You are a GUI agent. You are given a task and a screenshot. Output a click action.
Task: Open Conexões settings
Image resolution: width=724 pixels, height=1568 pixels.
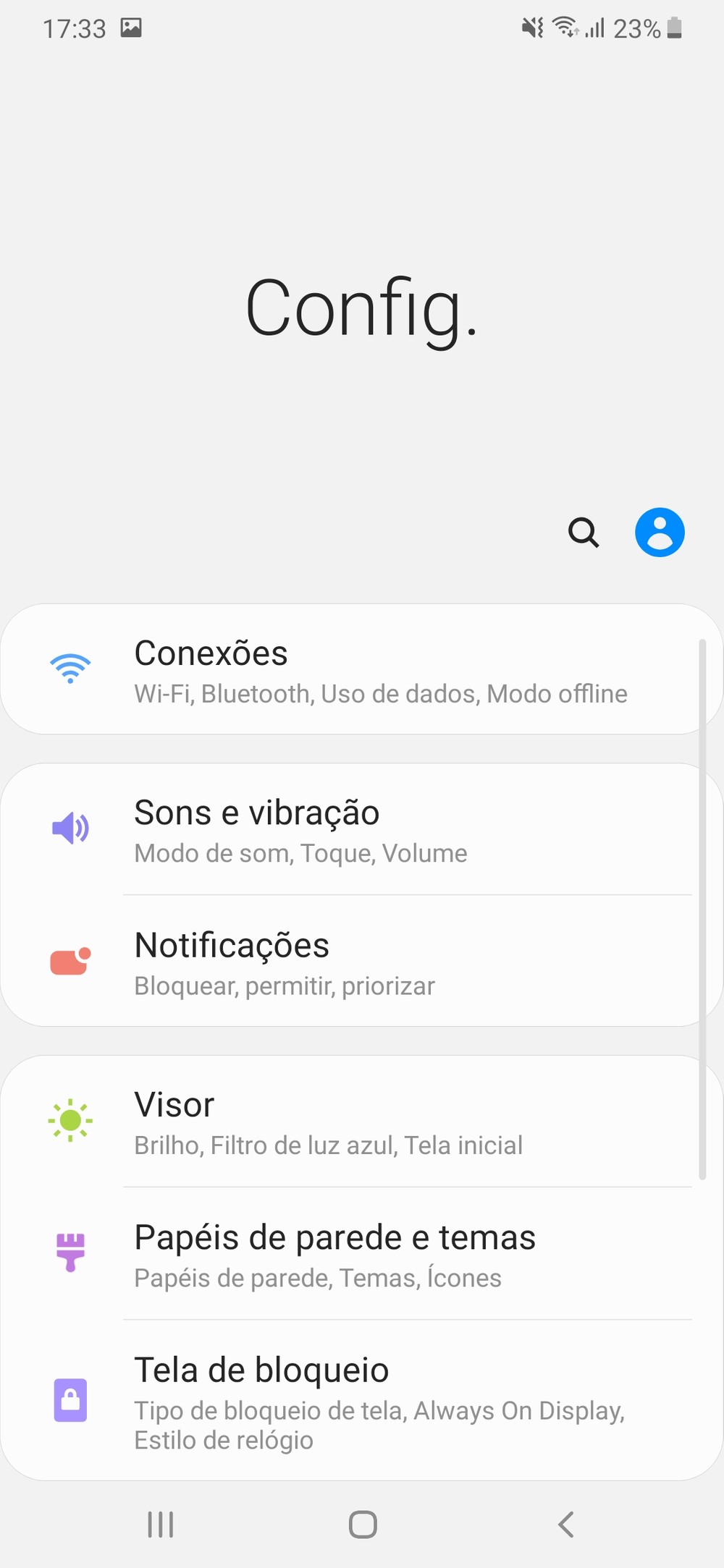point(361,669)
